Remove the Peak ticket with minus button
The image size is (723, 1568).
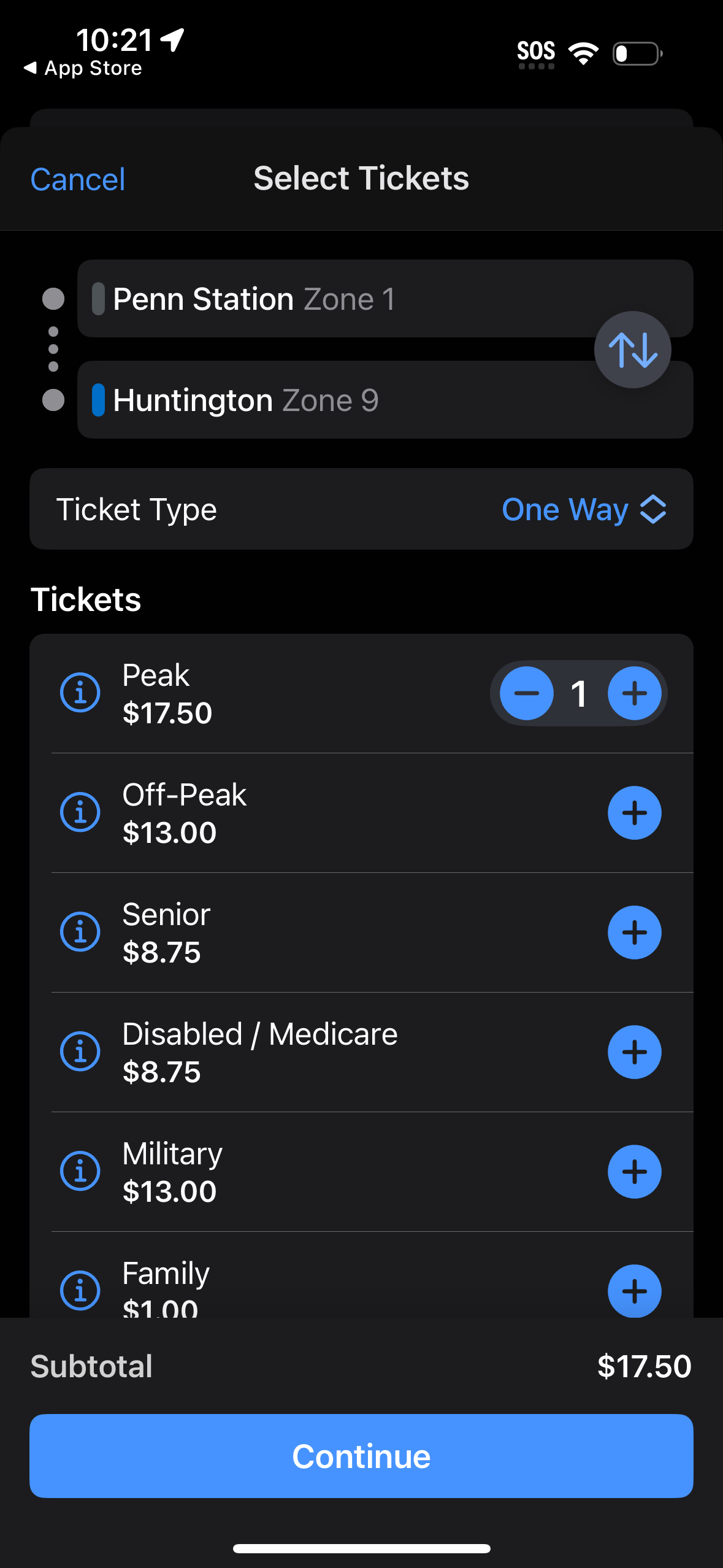pyautogui.click(x=526, y=692)
